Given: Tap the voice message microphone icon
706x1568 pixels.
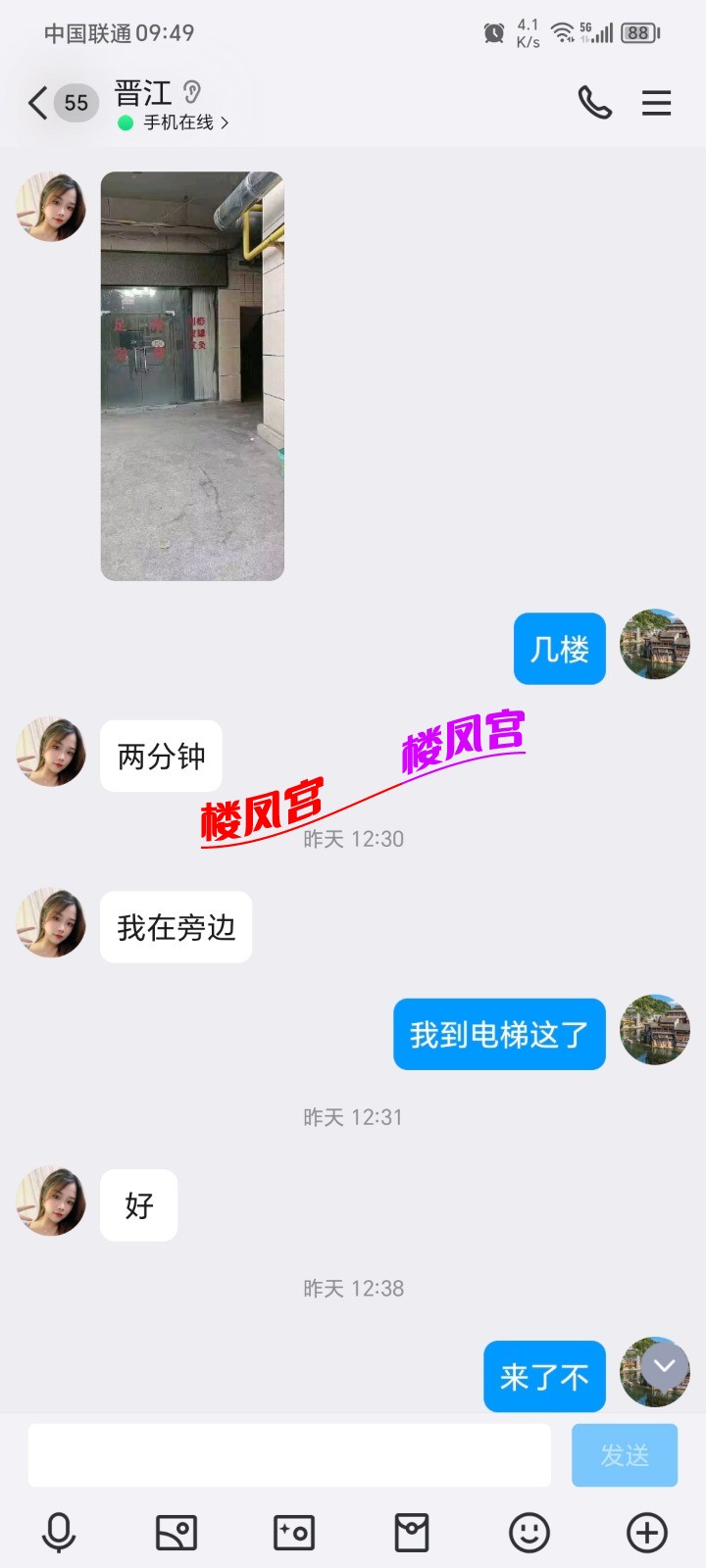Looking at the screenshot, I should [x=59, y=1531].
